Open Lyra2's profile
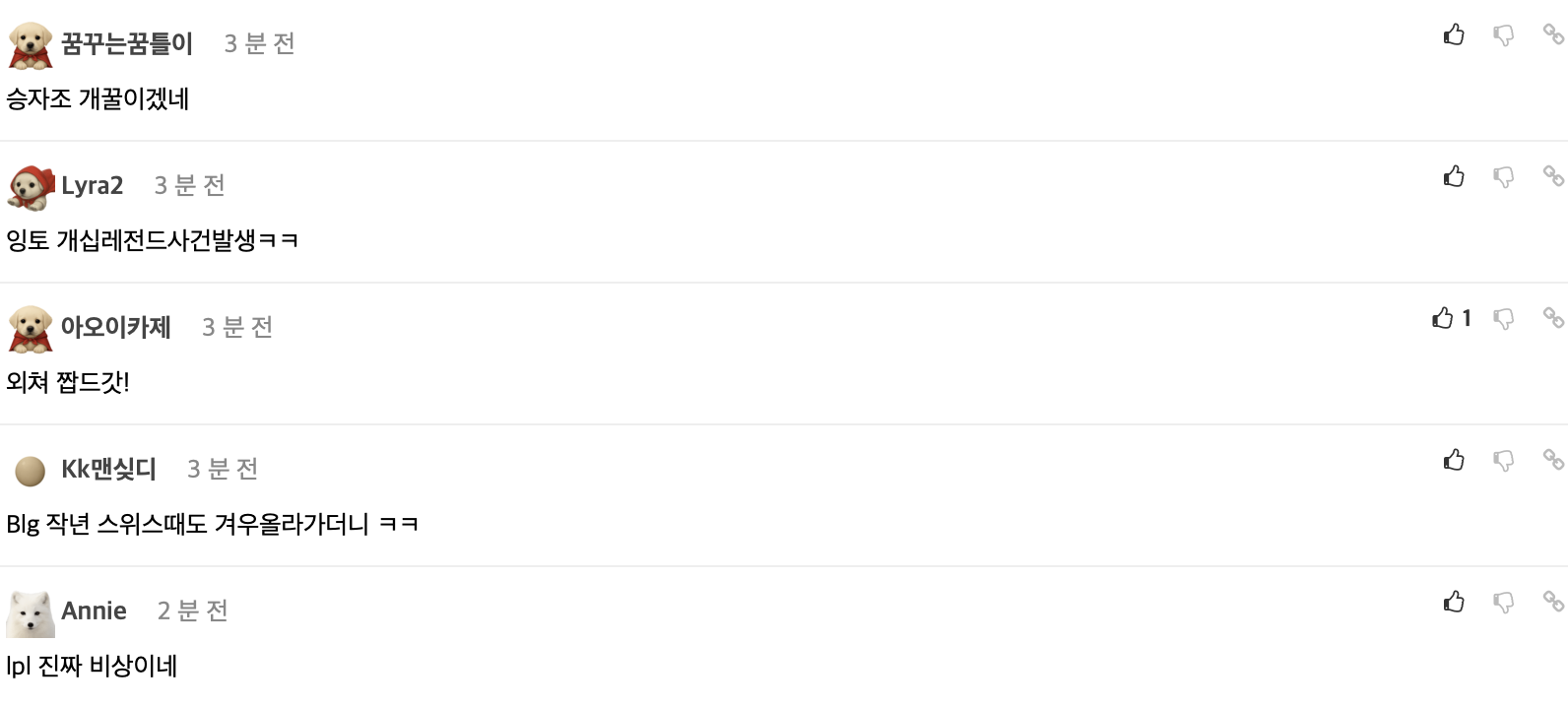Image resolution: width=1568 pixels, height=707 pixels. [x=92, y=185]
